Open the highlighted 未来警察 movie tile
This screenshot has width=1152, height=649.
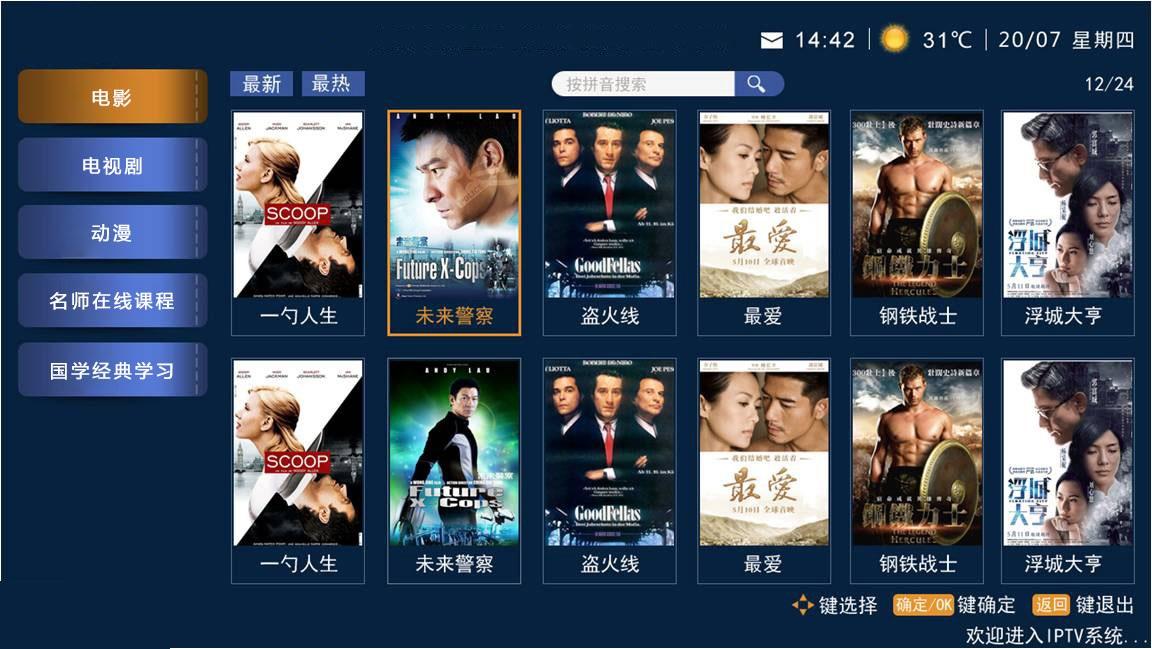454,222
